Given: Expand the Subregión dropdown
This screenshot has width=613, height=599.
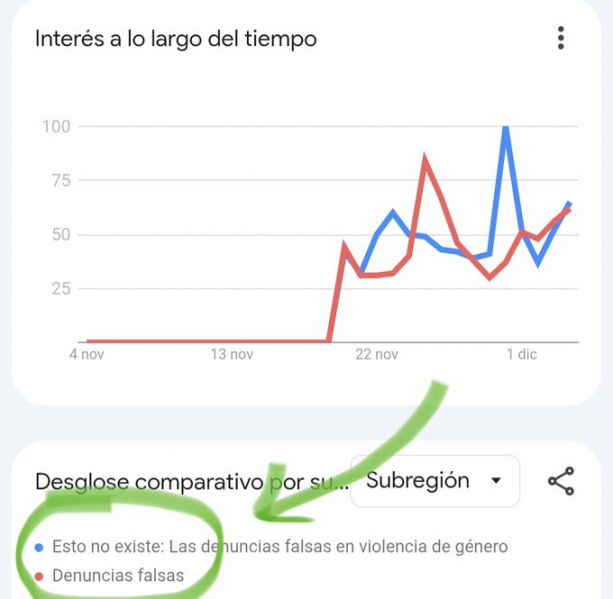Looking at the screenshot, I should [x=434, y=481].
